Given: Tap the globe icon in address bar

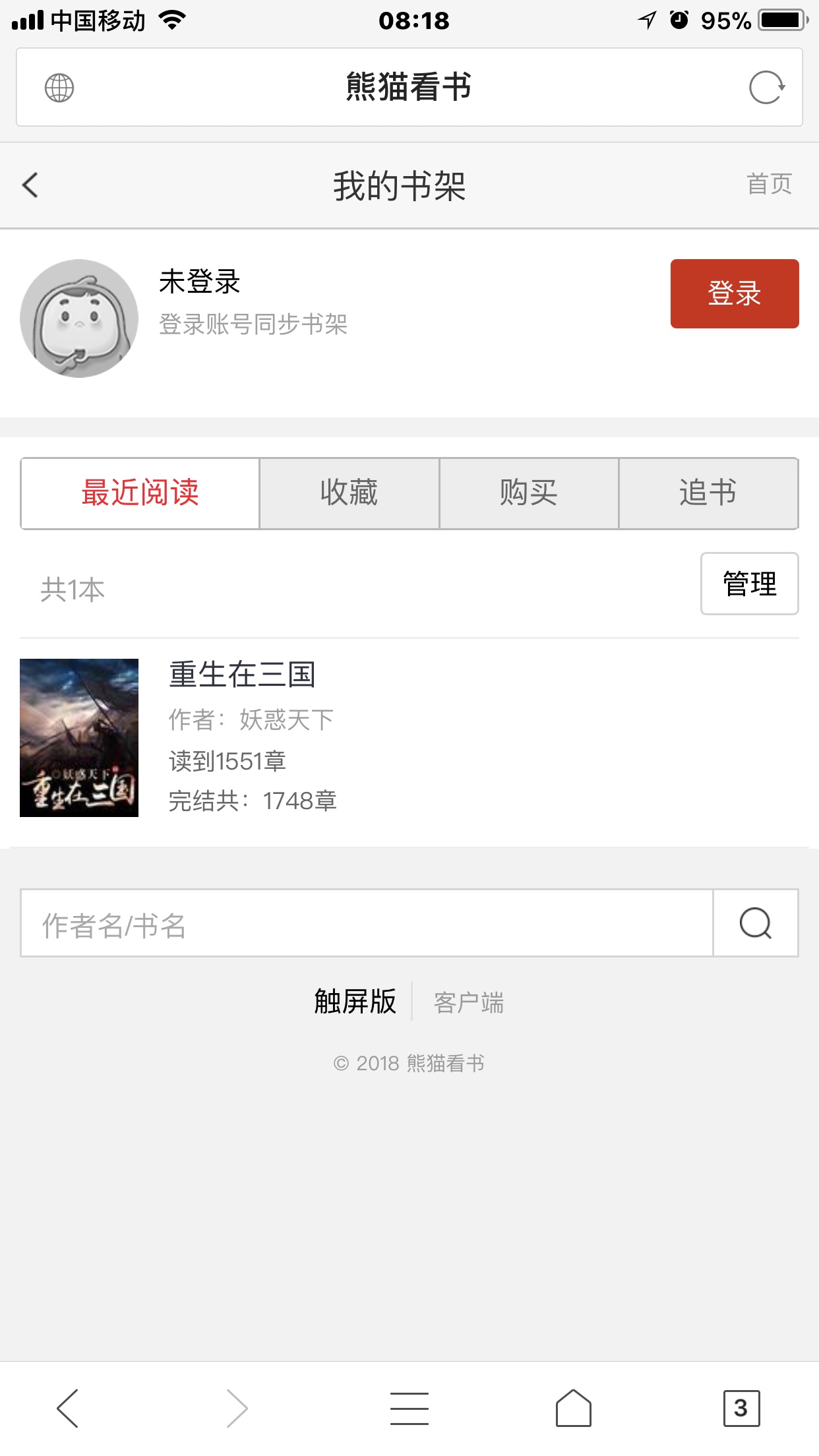Looking at the screenshot, I should (x=59, y=88).
